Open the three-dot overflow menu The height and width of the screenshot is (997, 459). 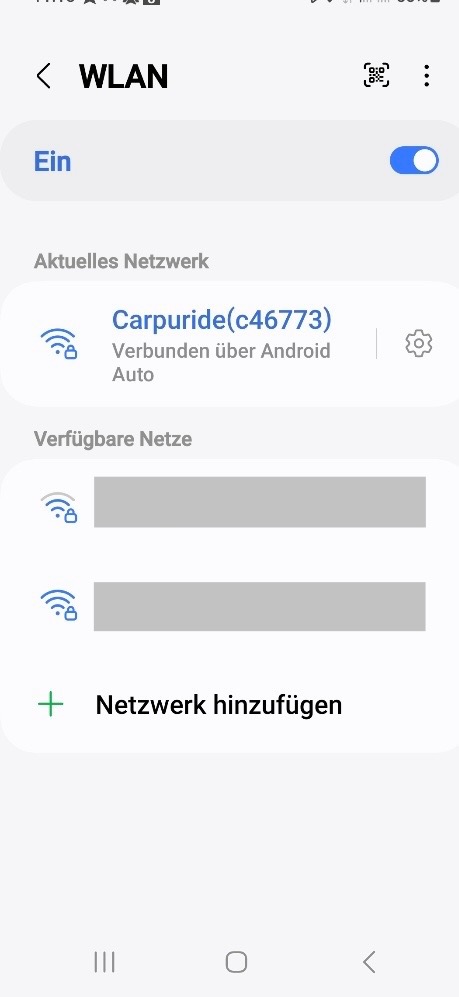point(427,76)
